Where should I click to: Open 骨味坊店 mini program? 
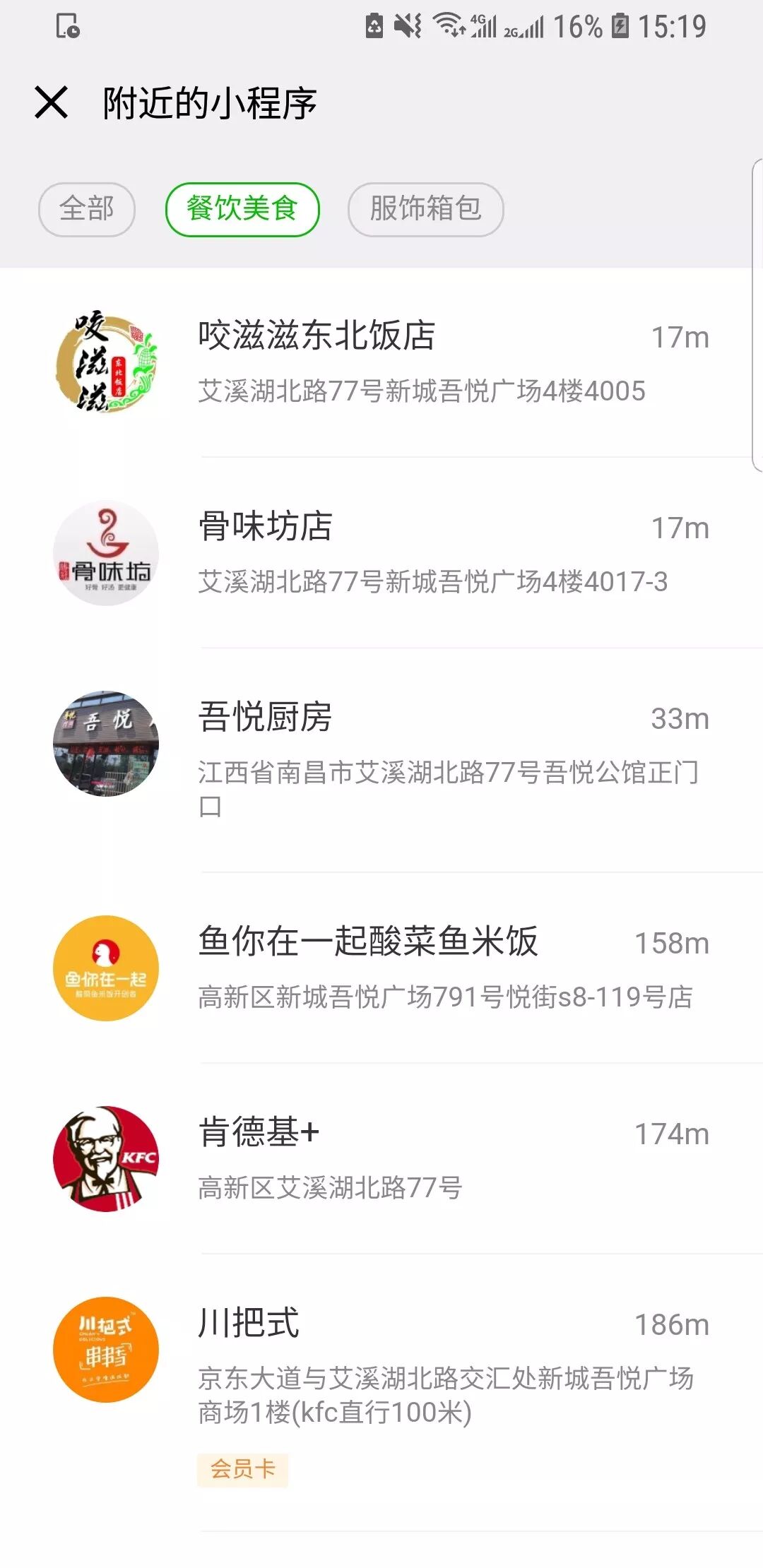tap(381, 552)
